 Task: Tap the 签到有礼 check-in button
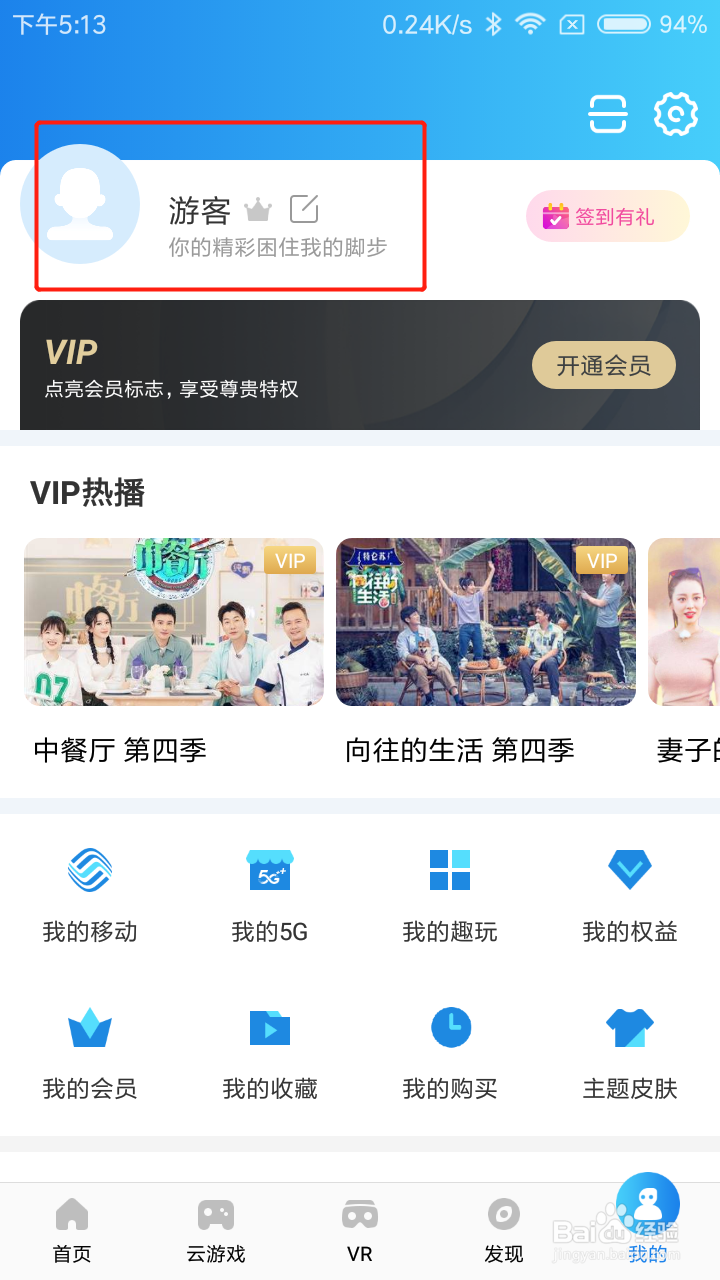[607, 216]
